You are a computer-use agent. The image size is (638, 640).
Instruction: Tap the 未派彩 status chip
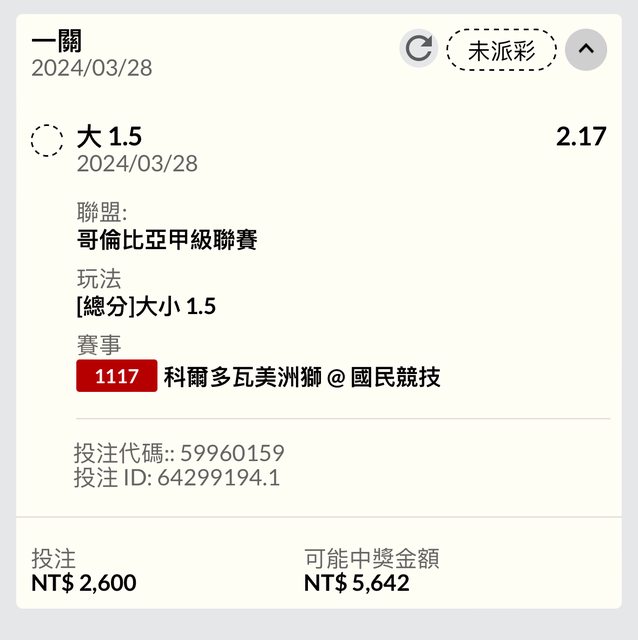(x=501, y=50)
